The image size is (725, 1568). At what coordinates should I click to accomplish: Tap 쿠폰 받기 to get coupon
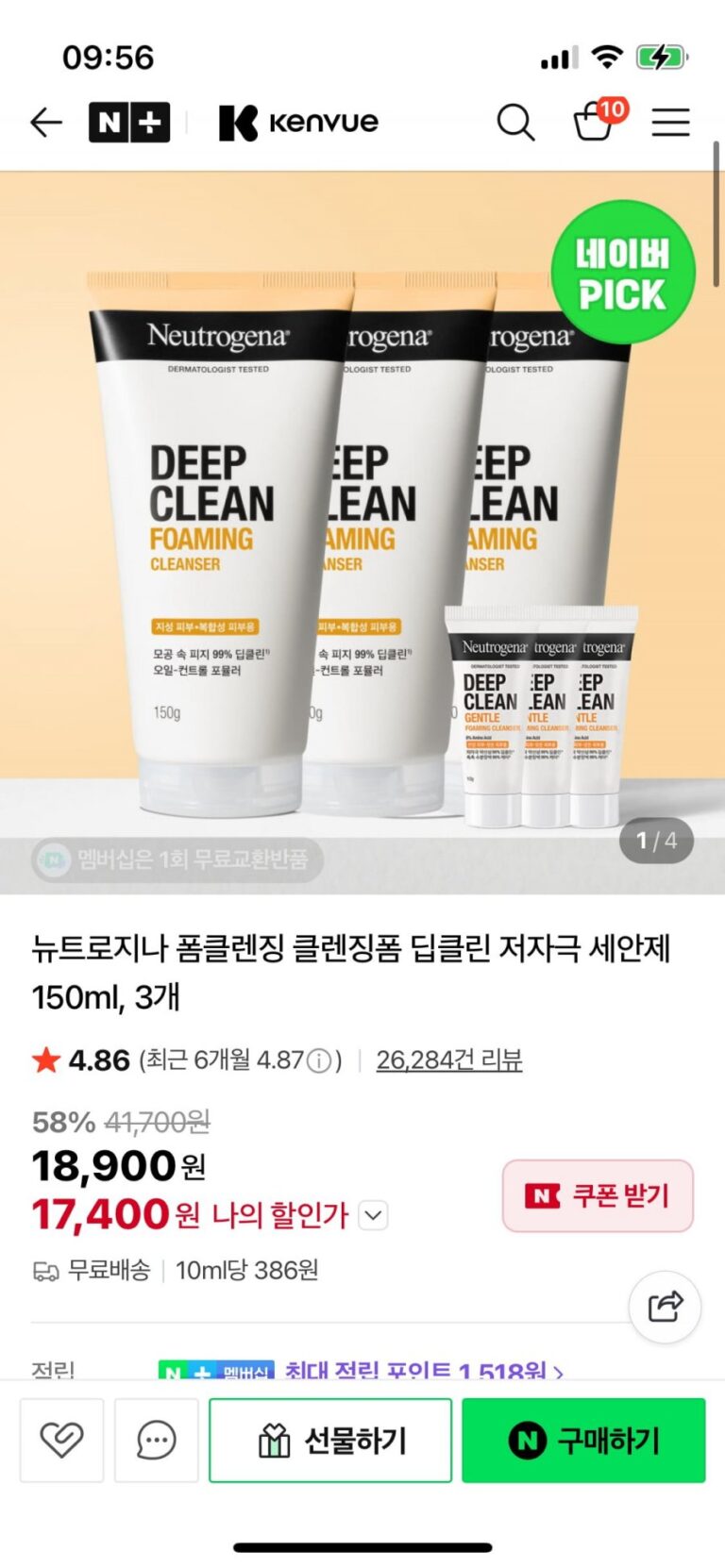pos(598,1195)
